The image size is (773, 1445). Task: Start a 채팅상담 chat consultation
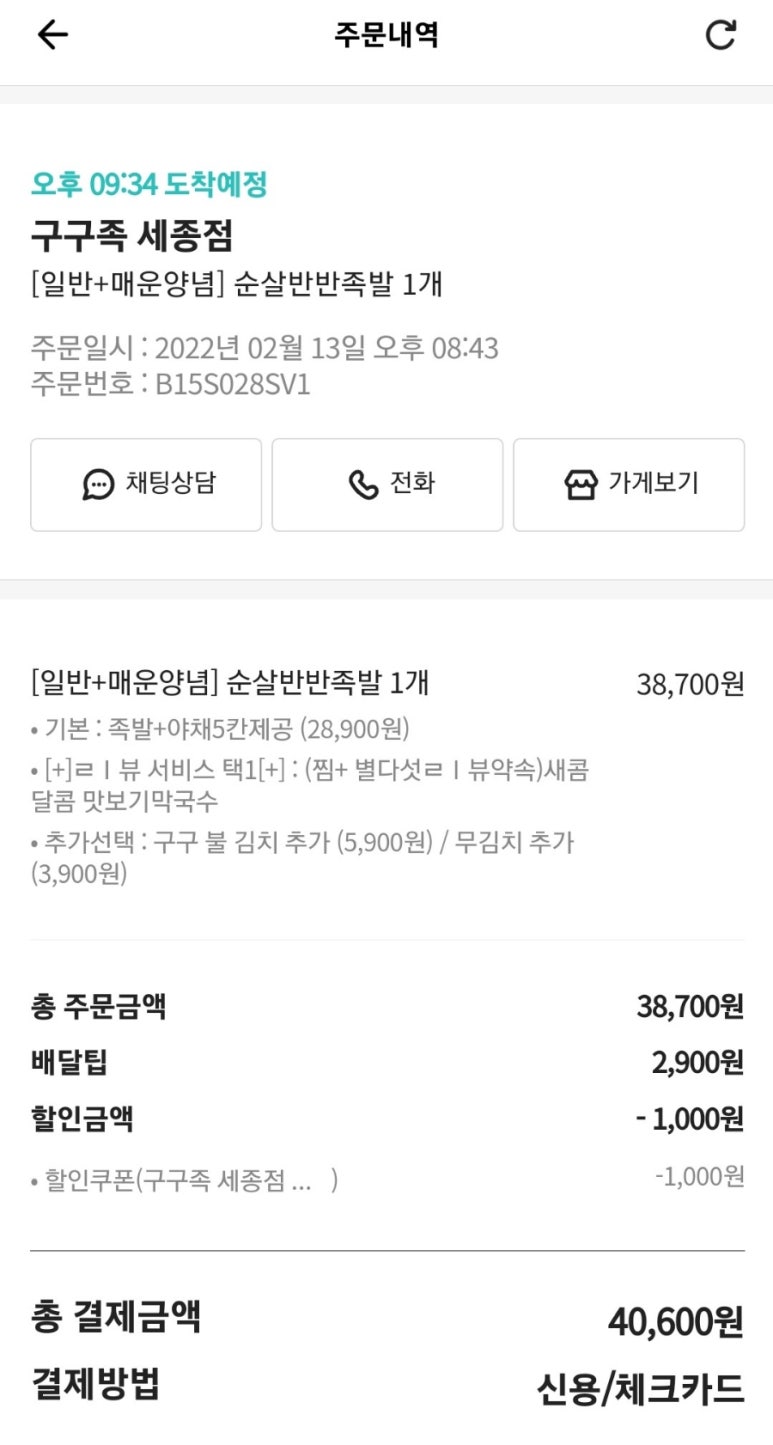click(146, 485)
